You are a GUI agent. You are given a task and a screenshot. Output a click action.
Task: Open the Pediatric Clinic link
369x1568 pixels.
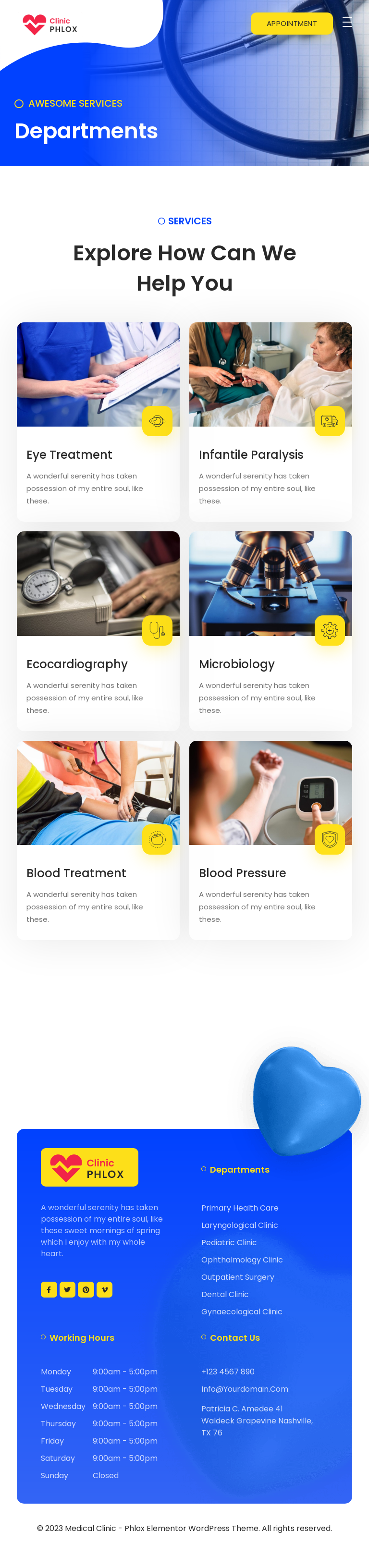(229, 1242)
